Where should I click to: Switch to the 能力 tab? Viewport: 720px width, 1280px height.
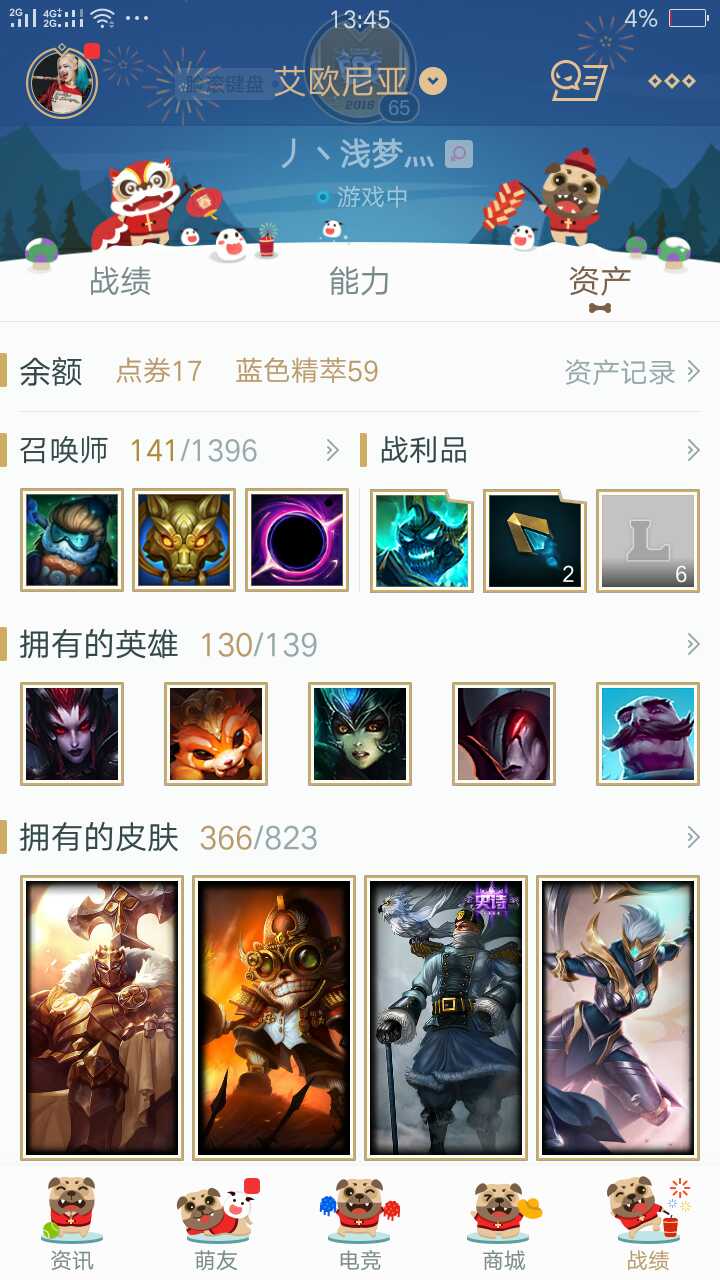coord(359,282)
